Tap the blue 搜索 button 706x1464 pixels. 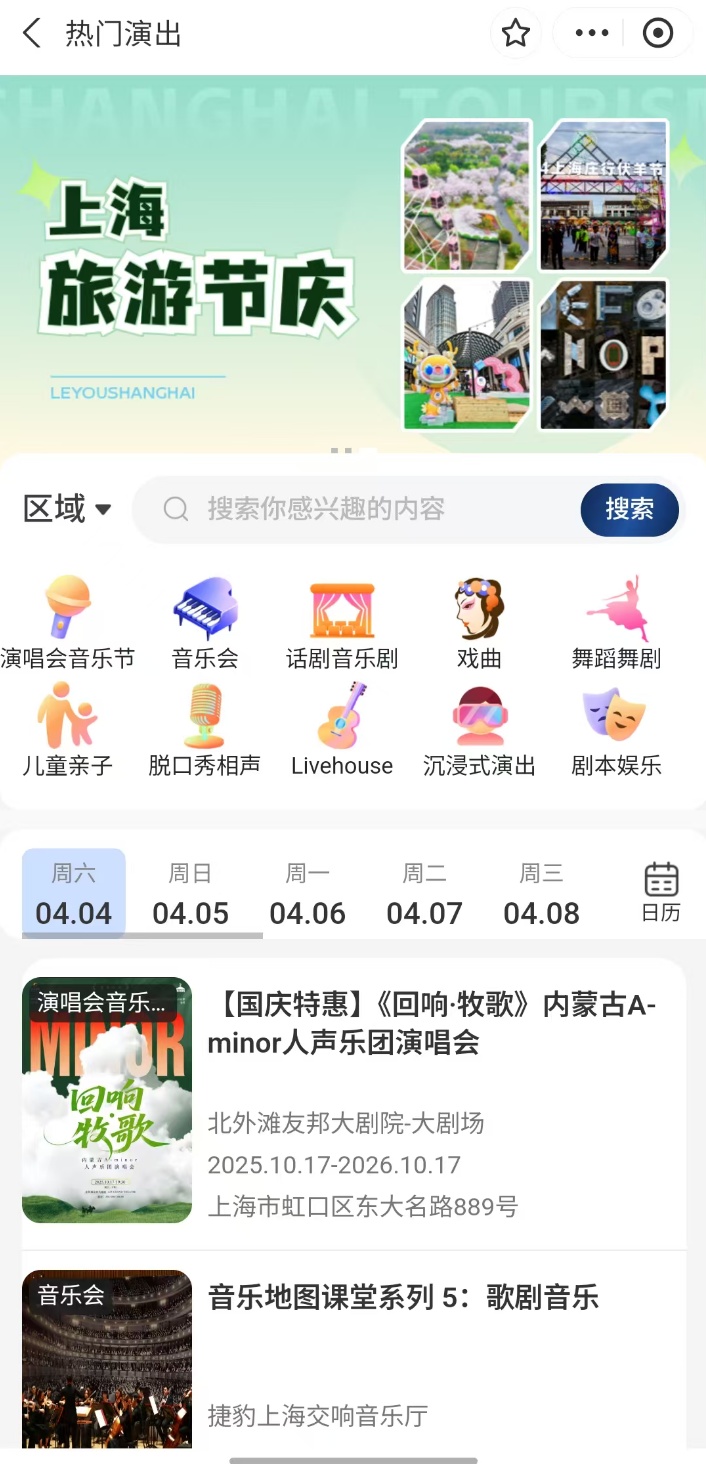[629, 509]
